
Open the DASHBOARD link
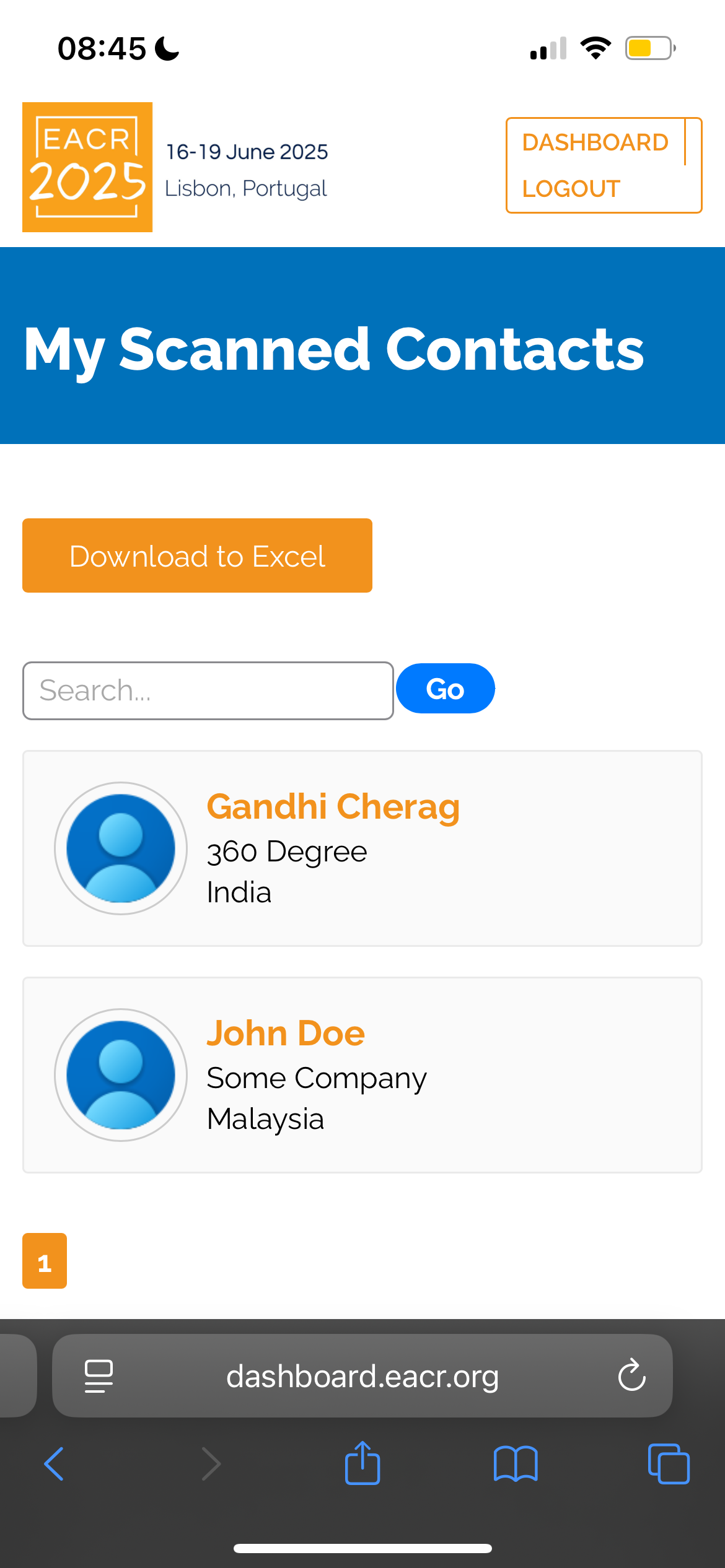[595, 142]
